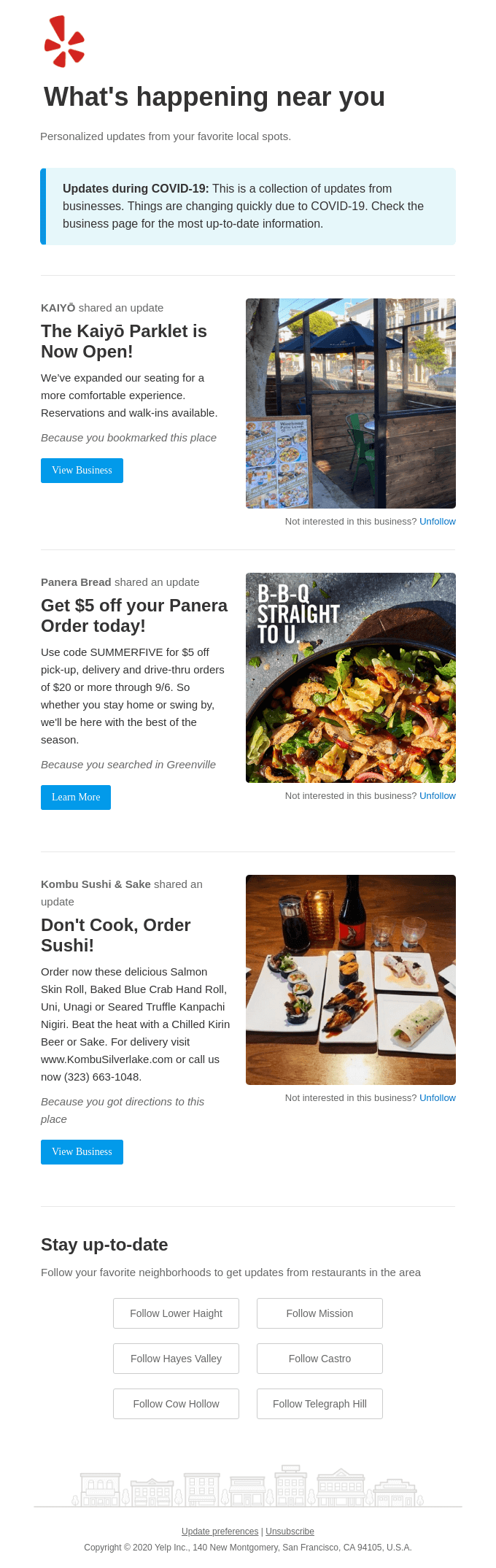Follow Telegraph Hill updates
Viewport: 496px width, 1568px height.
click(x=319, y=1404)
